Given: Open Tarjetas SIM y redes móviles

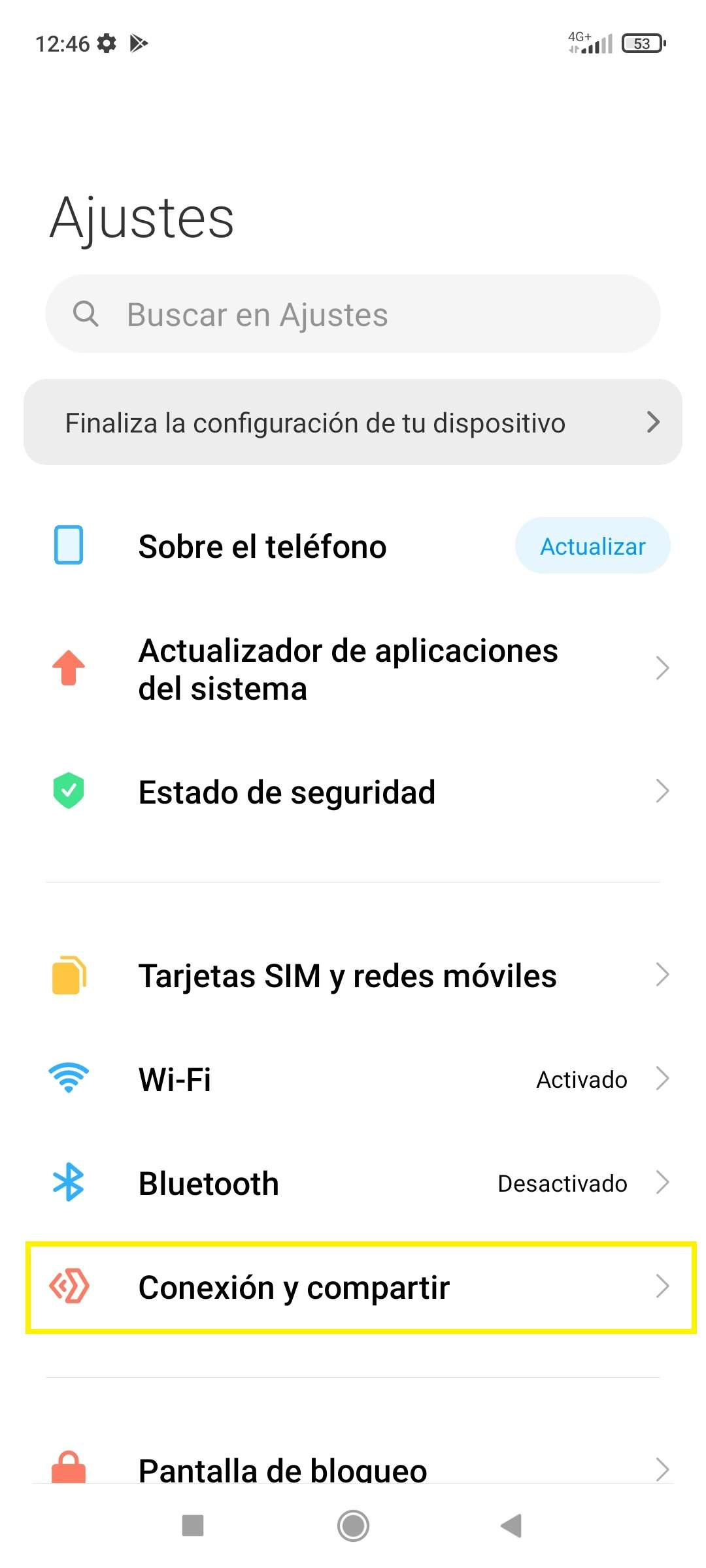Looking at the screenshot, I should tap(353, 976).
